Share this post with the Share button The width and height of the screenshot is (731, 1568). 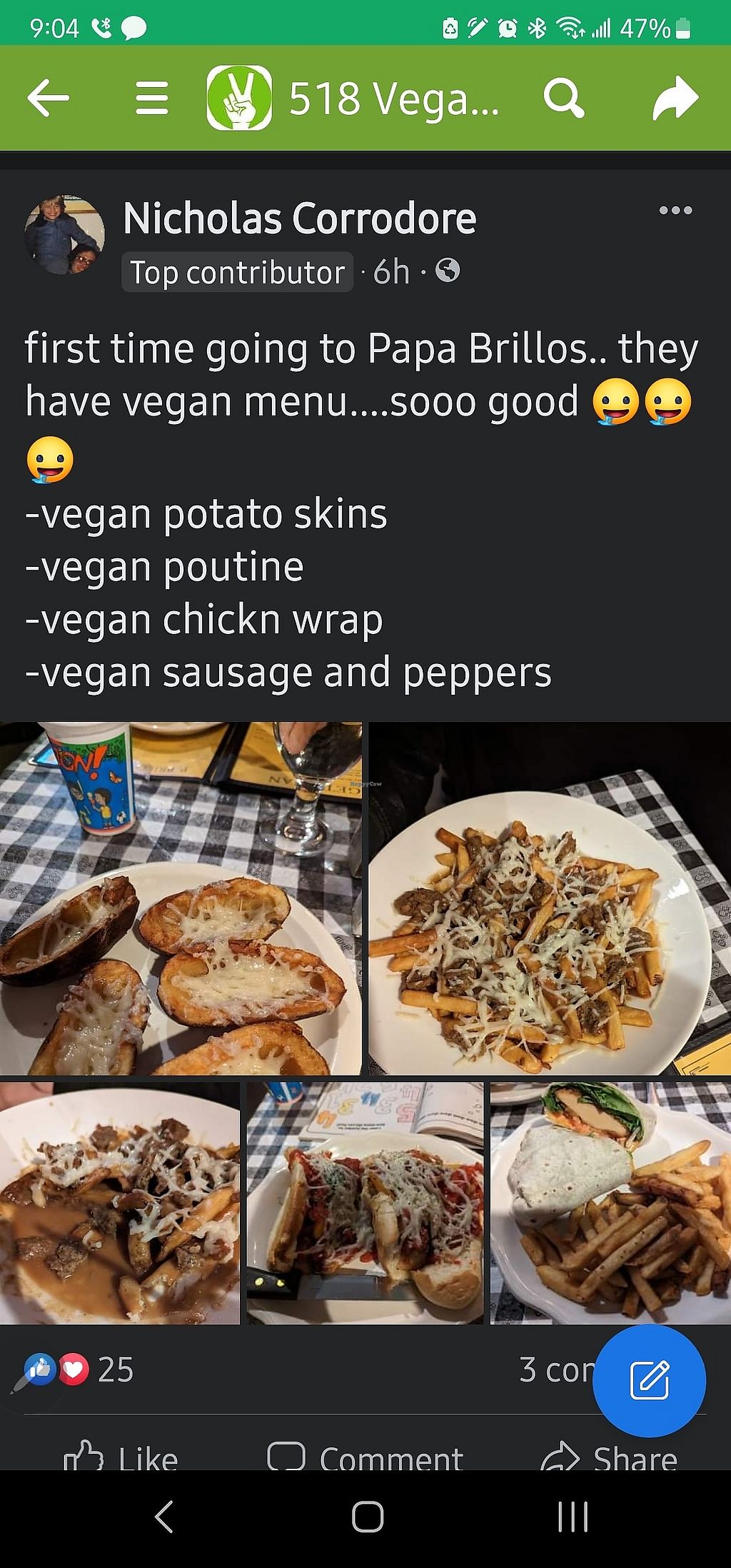(x=609, y=1457)
